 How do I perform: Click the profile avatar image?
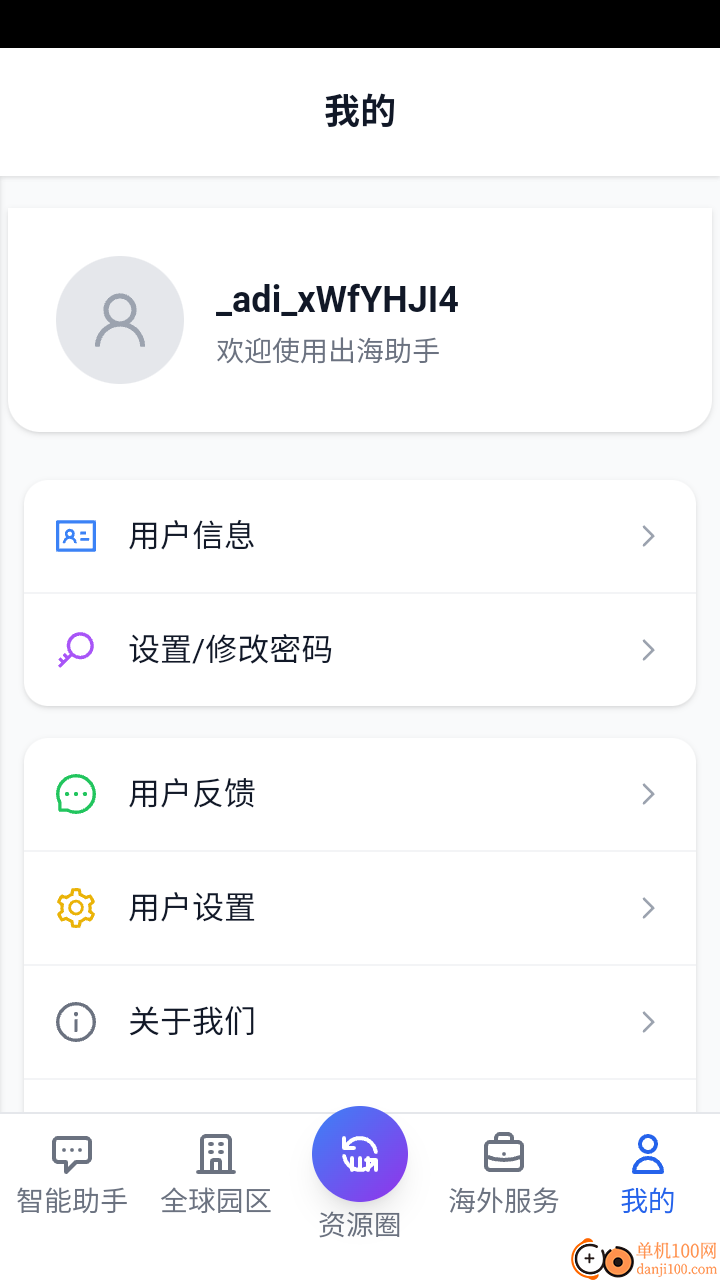point(120,320)
